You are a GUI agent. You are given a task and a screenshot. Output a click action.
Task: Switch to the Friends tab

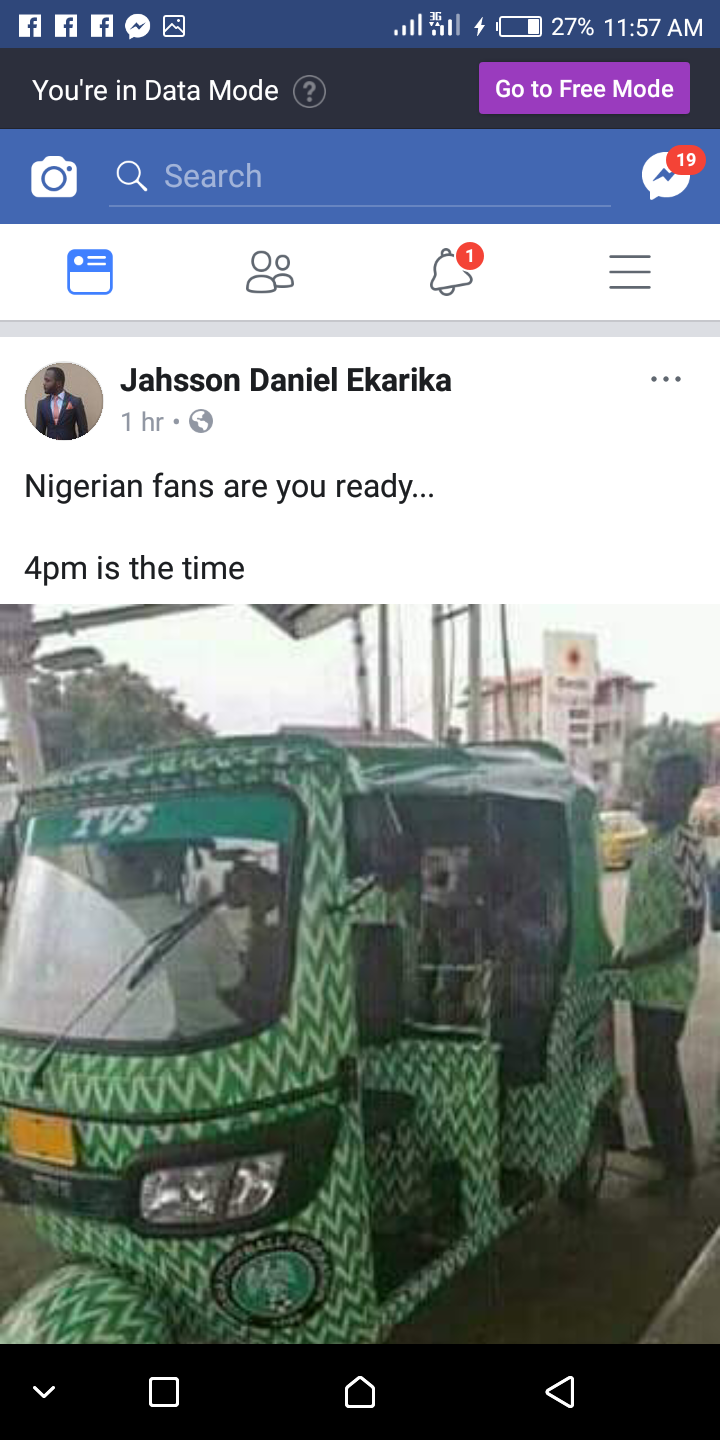pos(270,272)
